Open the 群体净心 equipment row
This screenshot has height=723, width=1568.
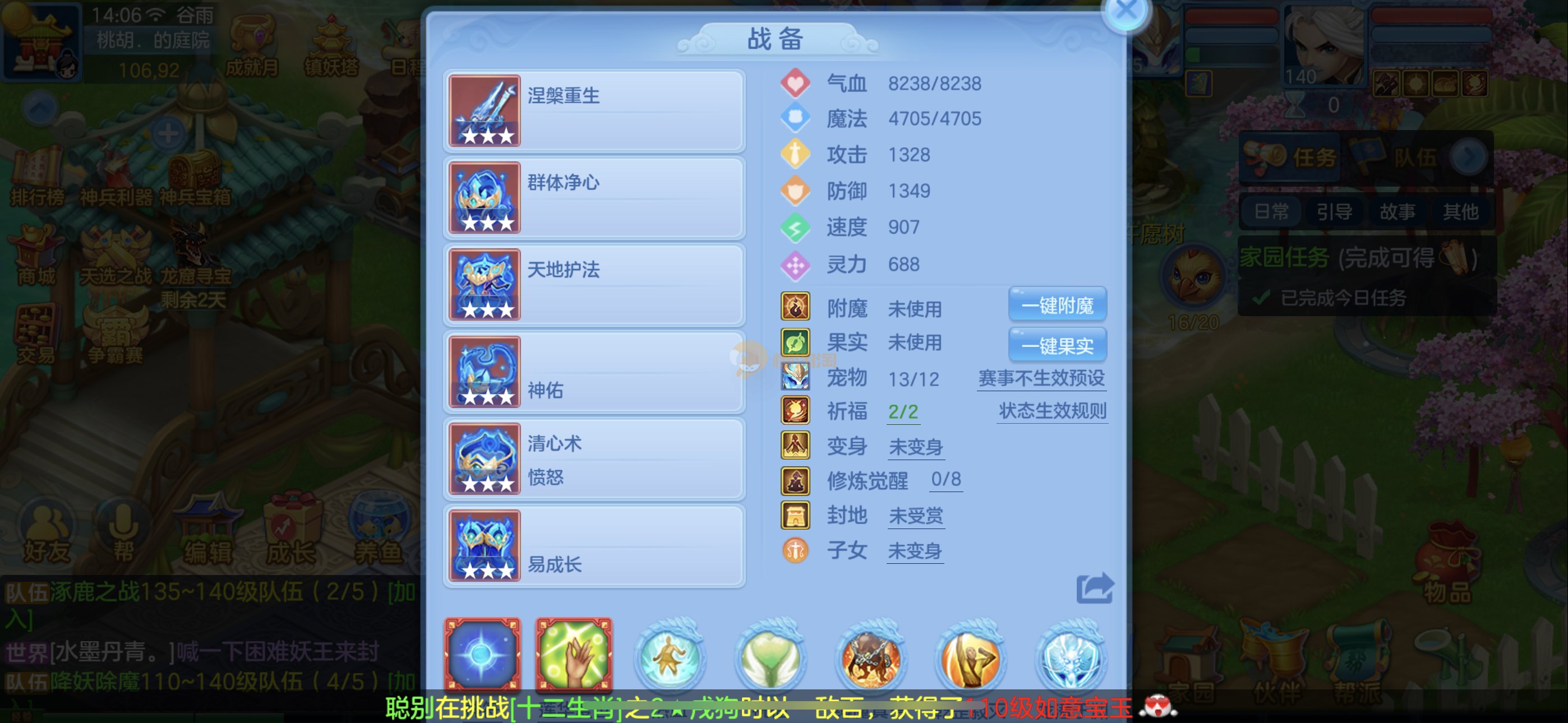(x=594, y=198)
